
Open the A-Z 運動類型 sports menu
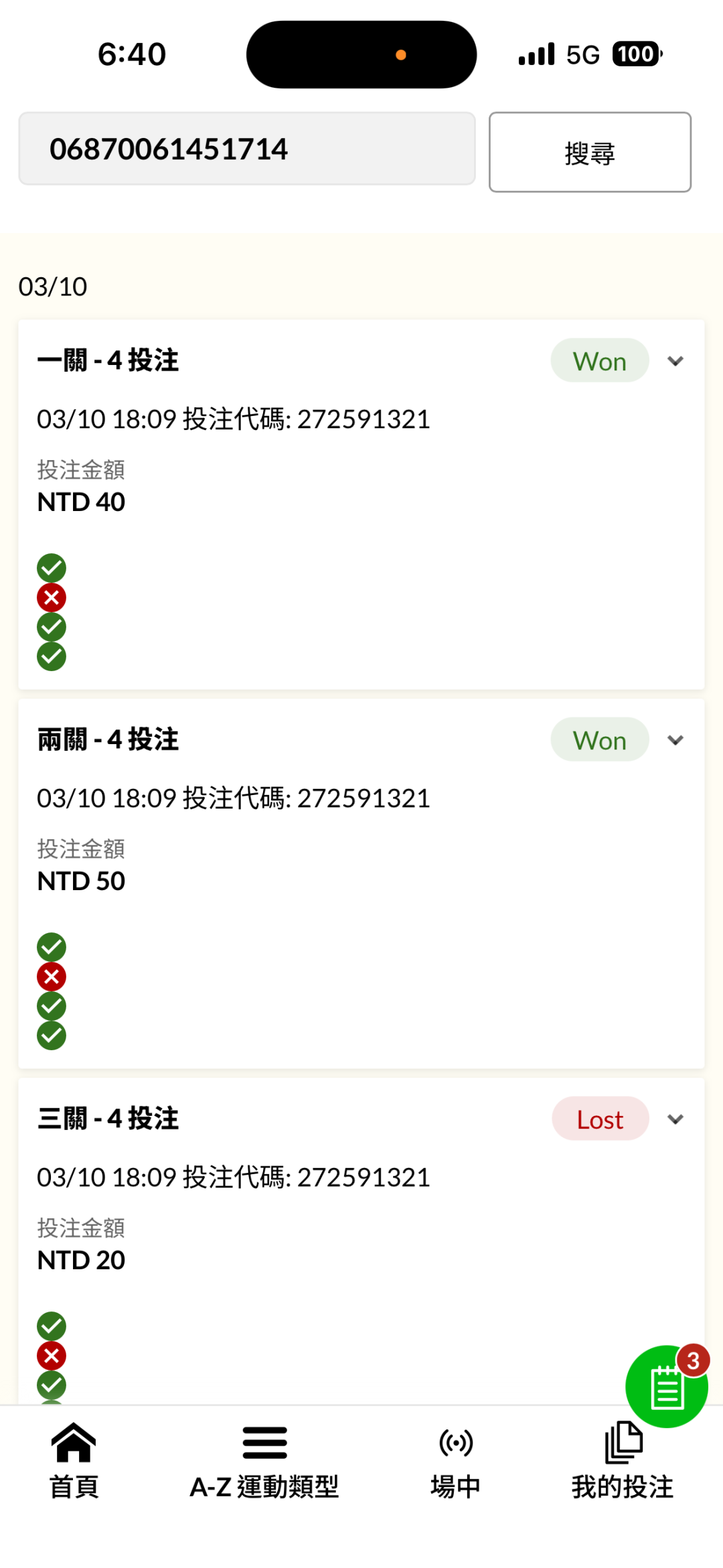pyautogui.click(x=264, y=1461)
